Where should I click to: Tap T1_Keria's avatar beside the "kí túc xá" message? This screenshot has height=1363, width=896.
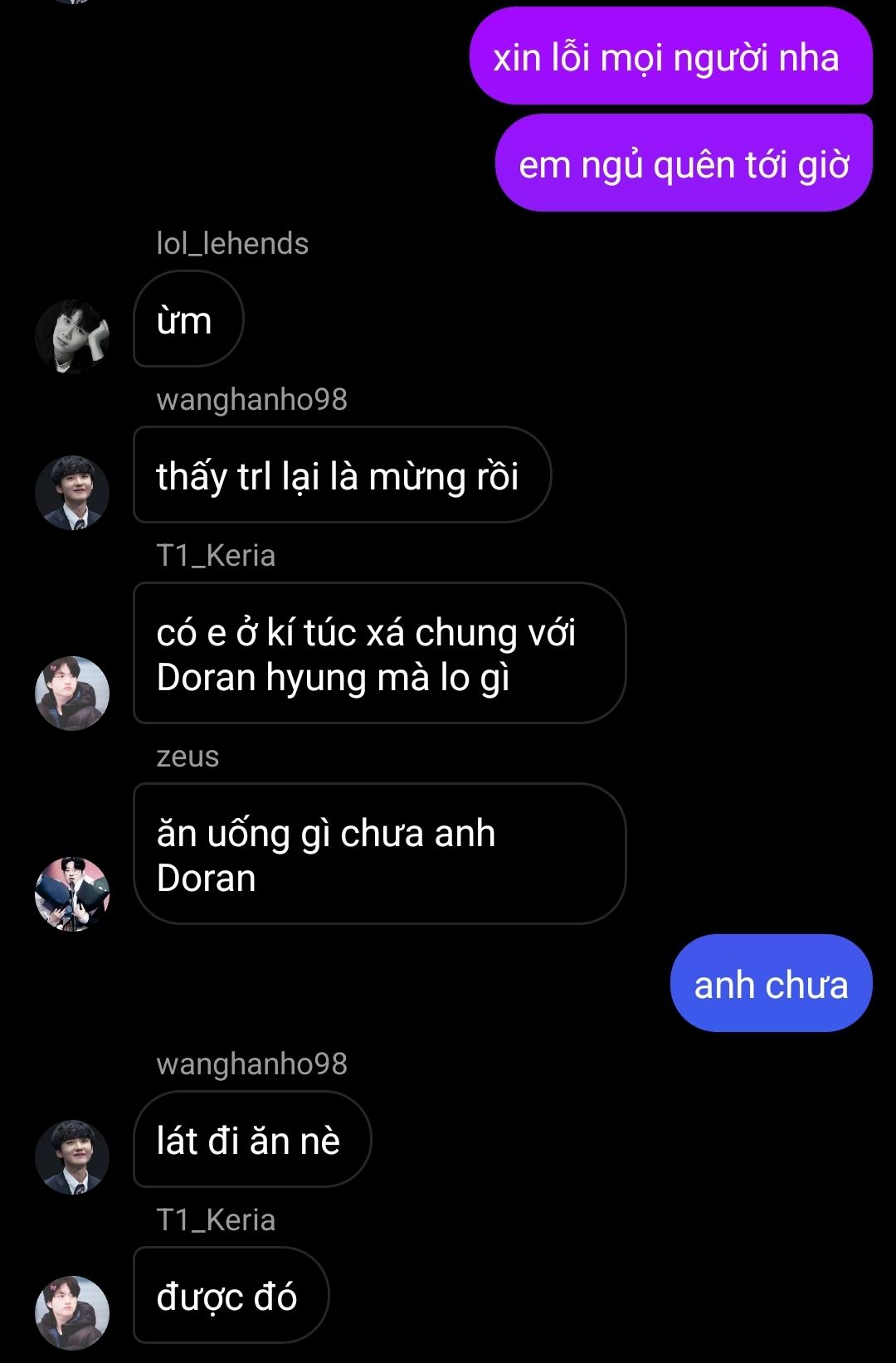coord(72,693)
